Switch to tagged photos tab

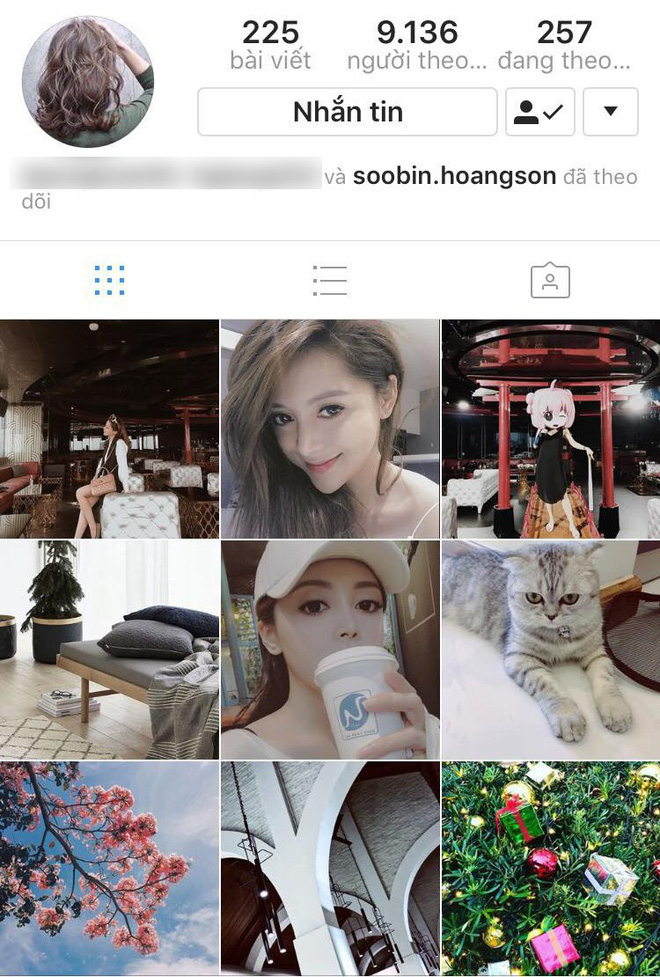click(x=549, y=281)
